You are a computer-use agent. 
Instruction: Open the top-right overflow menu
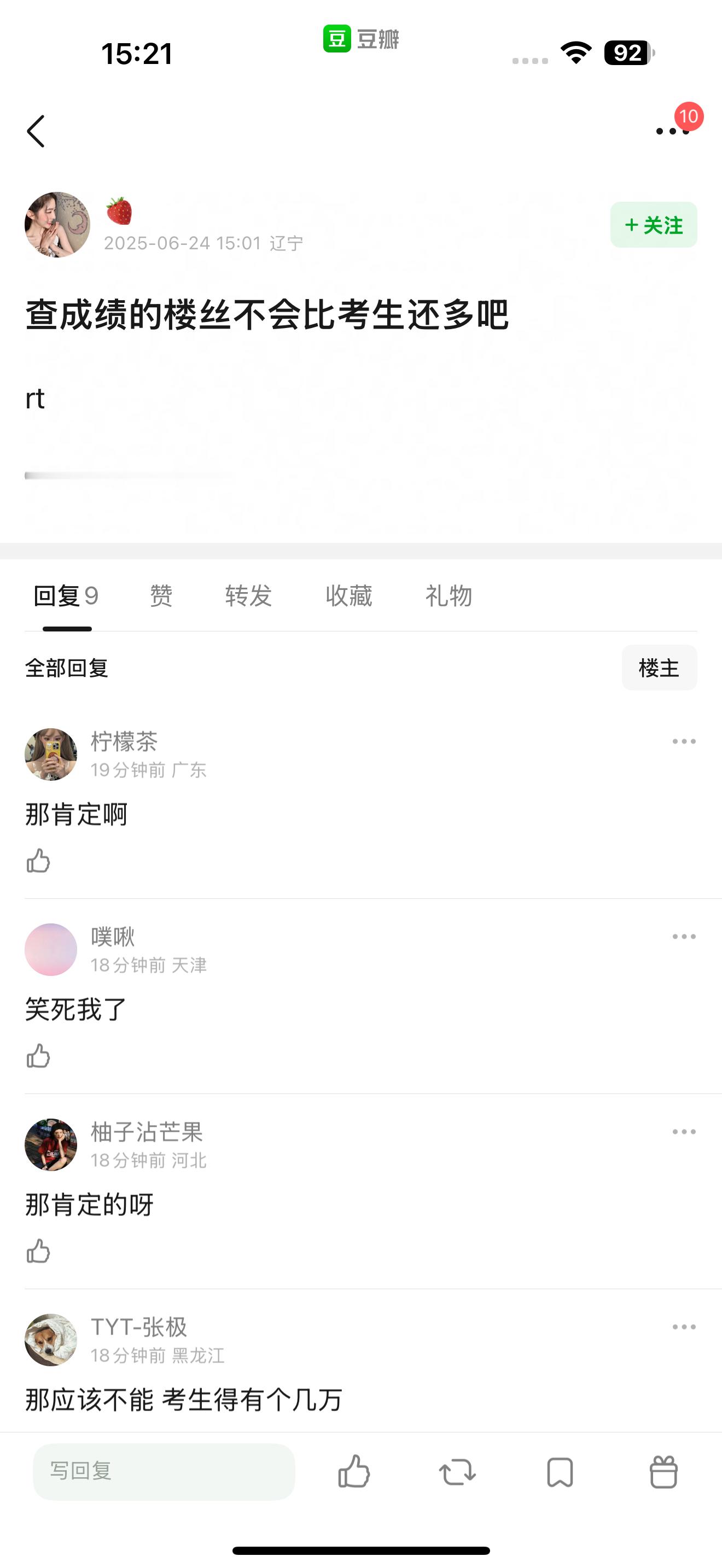tap(672, 131)
